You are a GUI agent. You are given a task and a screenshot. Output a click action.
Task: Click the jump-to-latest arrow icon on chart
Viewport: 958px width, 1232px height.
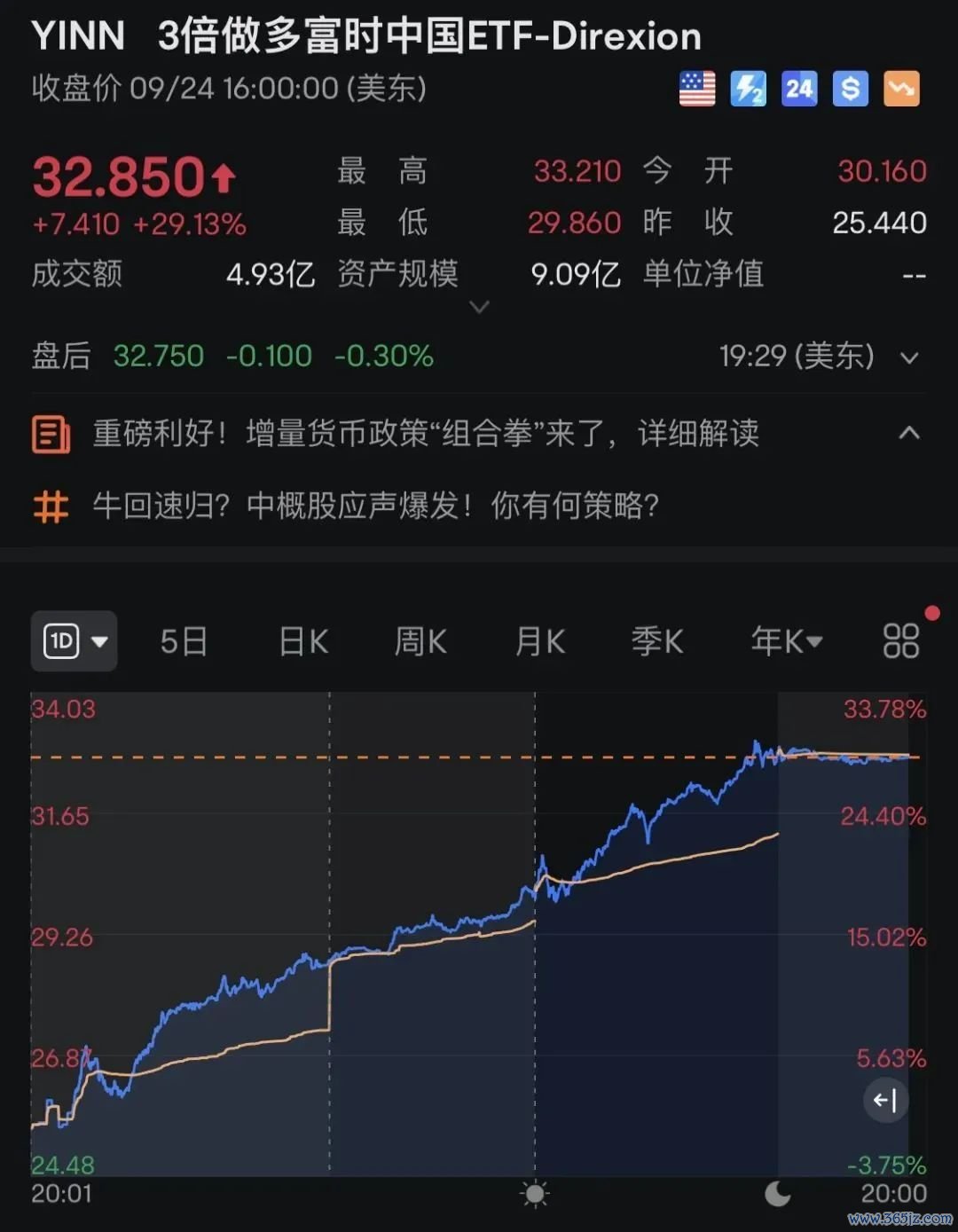884,1100
